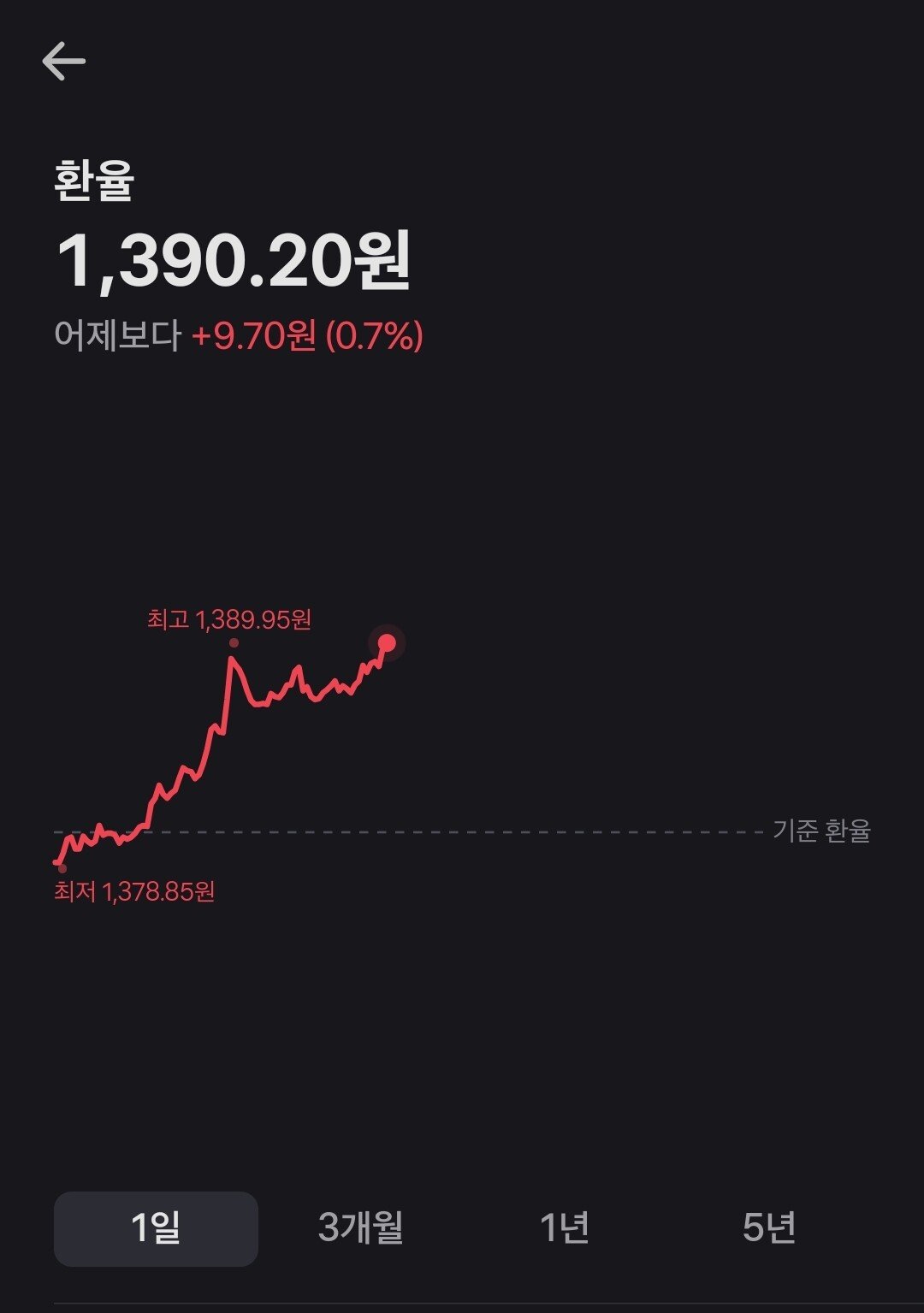
Task: View the 5년 exchange rate chart
Action: coord(769,1228)
